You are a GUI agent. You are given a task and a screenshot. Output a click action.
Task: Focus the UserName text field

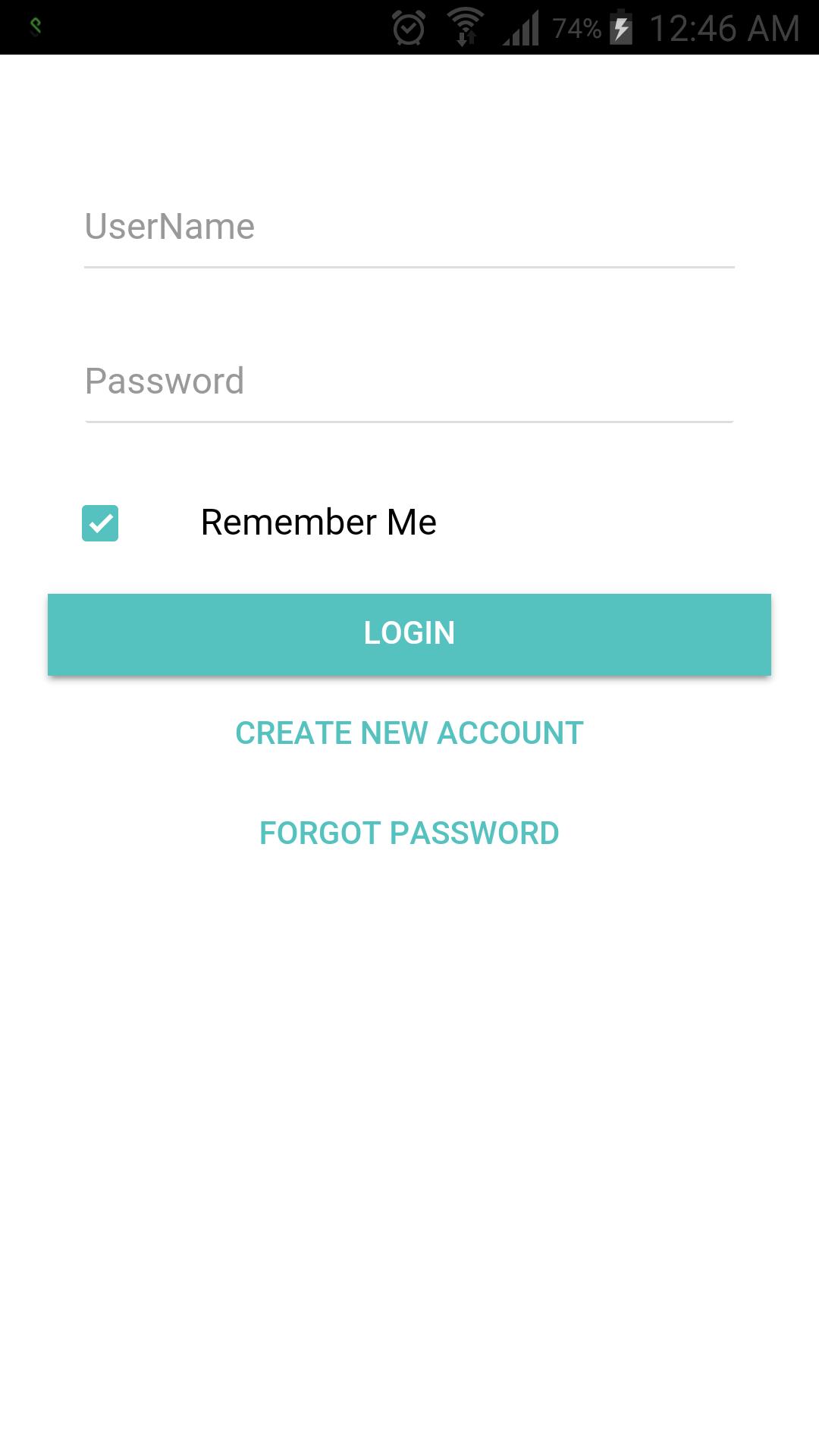pyautogui.click(x=409, y=227)
